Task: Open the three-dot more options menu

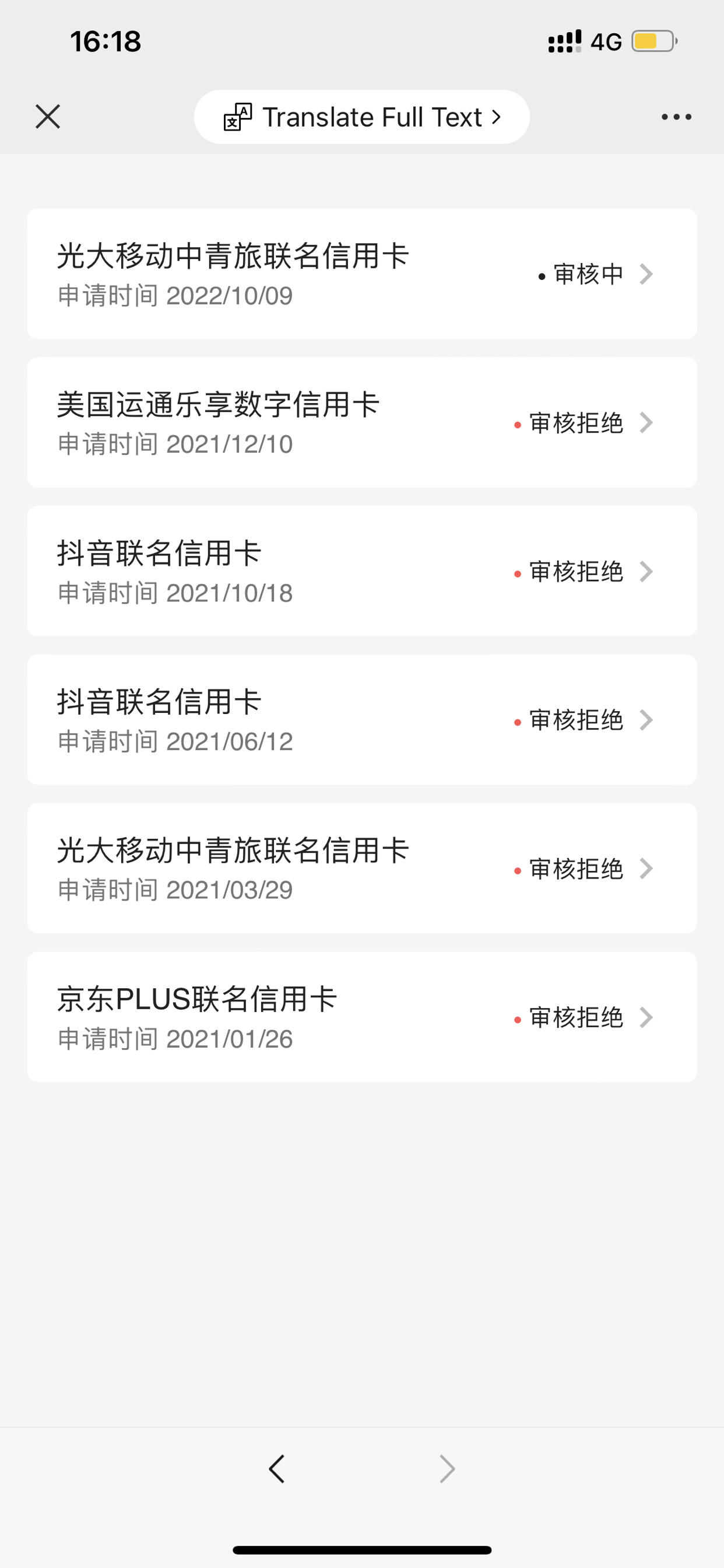Action: coord(677,117)
